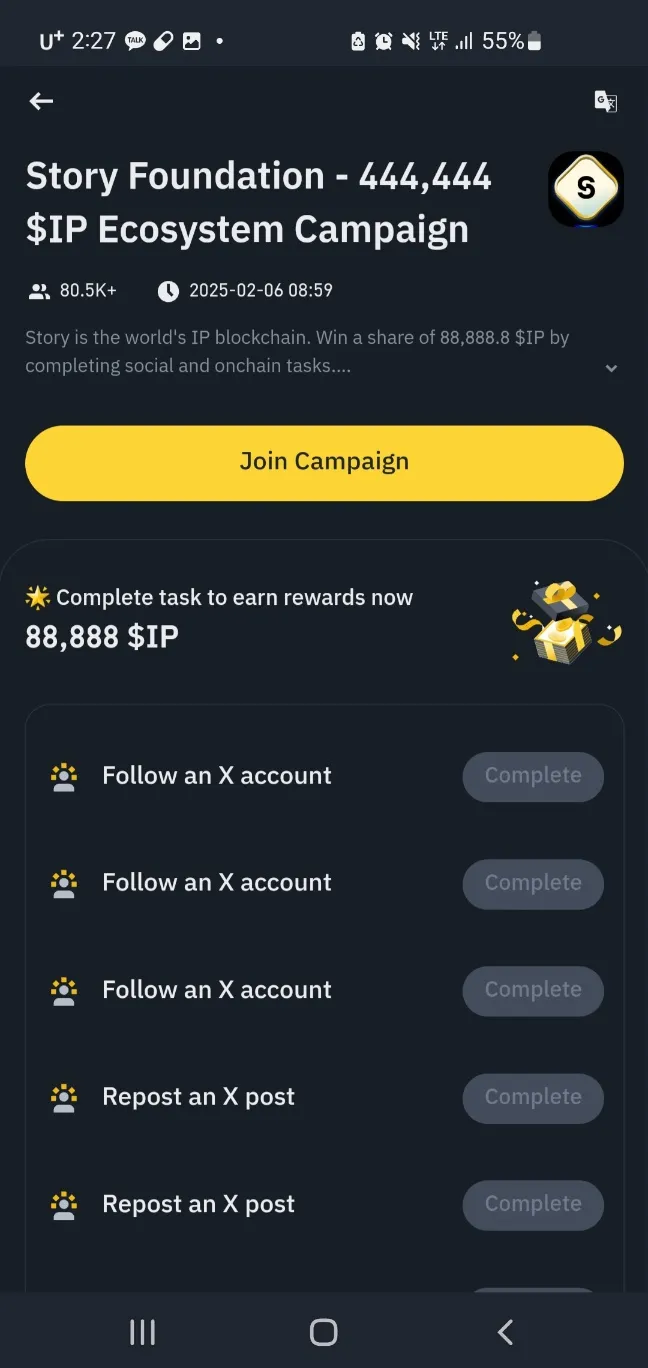Go back using the top arrow
The image size is (648, 1368).
click(41, 101)
